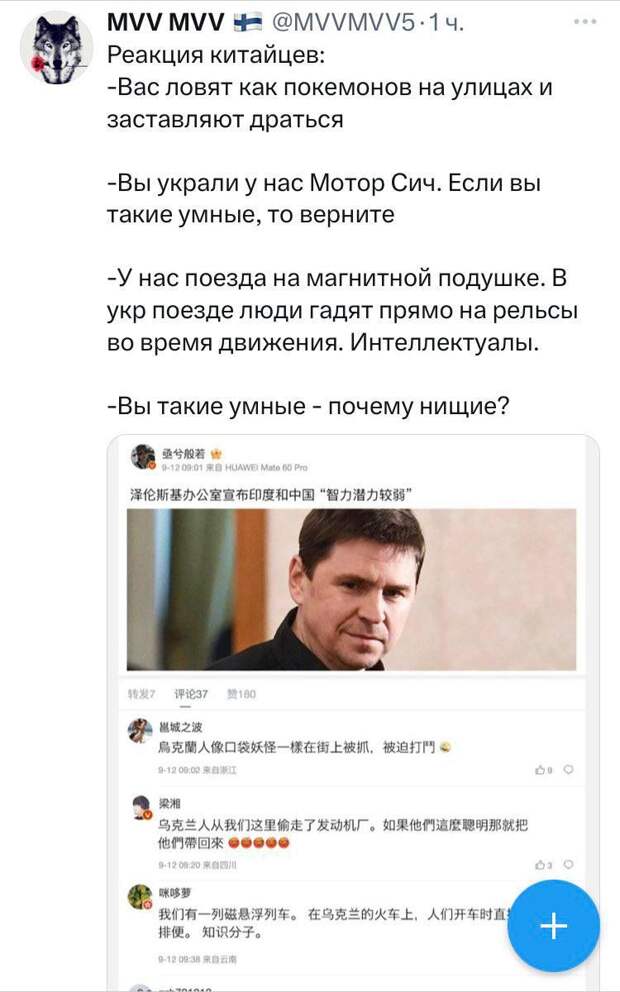This screenshot has height=992, width=620.
Task: Open the attached Weibo screenshot image
Action: [x=353, y=712]
